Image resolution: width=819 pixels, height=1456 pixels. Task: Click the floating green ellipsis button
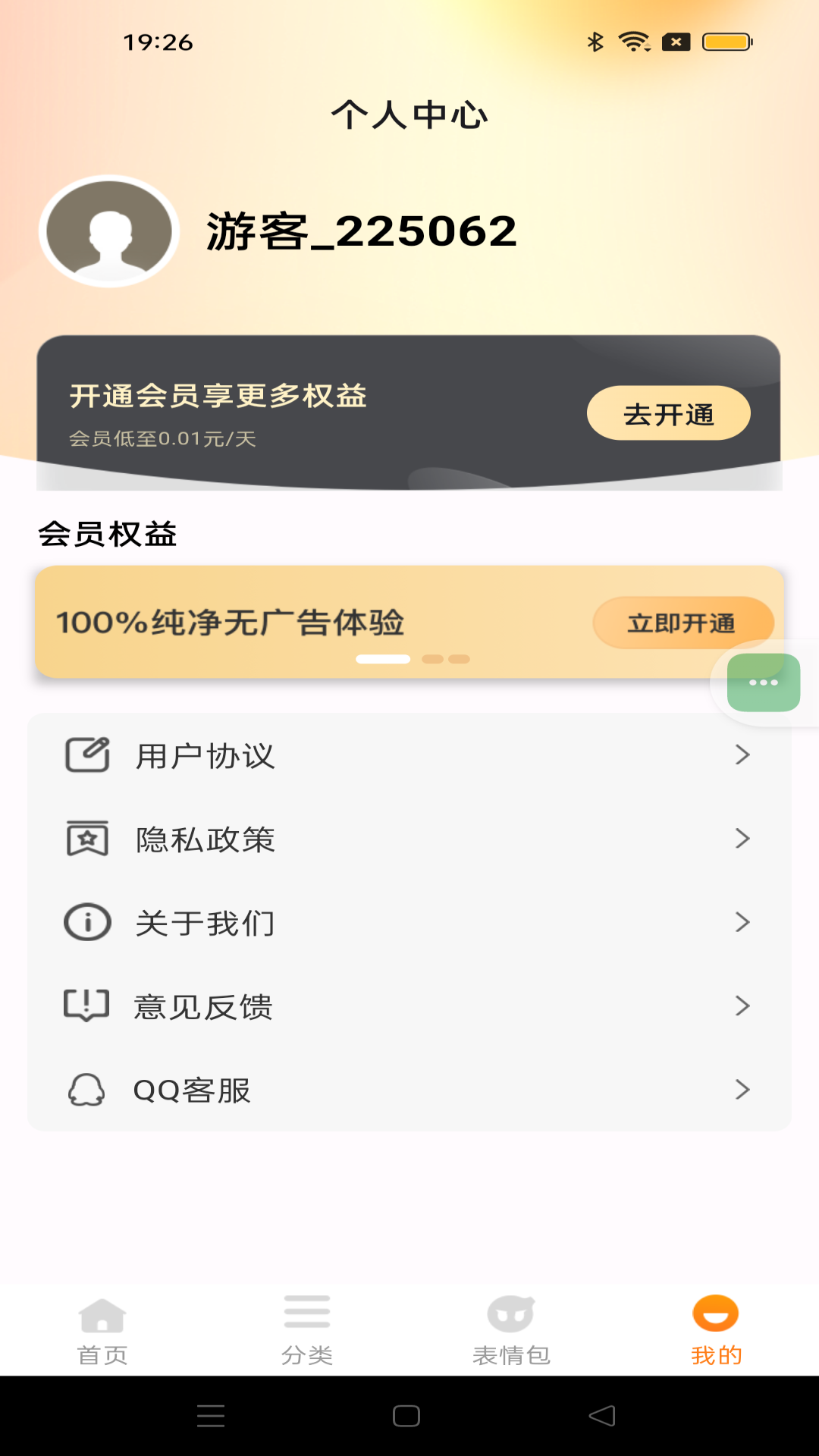763,682
